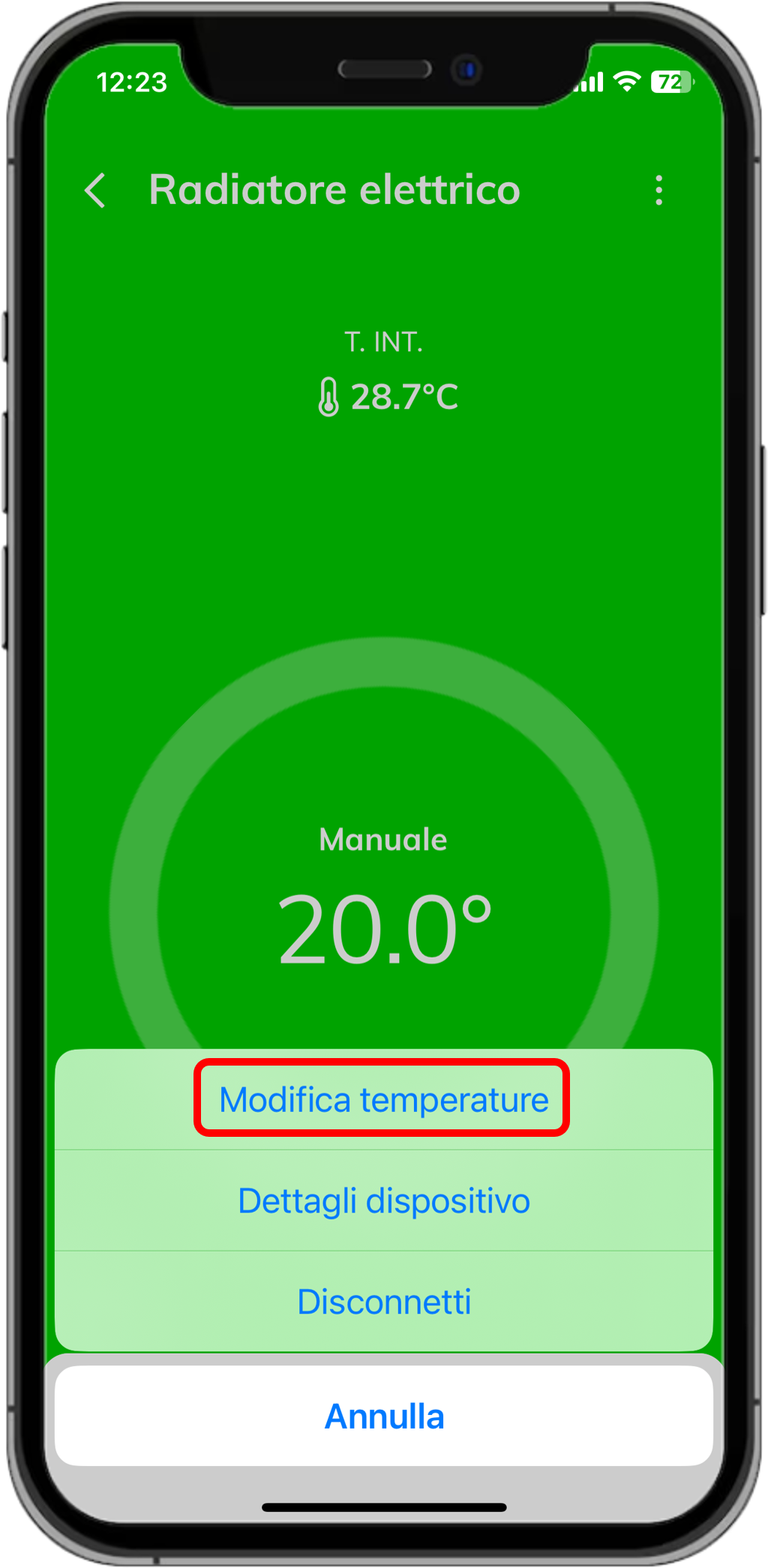Dismiss the sheet with Annulla
768x1568 pixels.
383,1416
